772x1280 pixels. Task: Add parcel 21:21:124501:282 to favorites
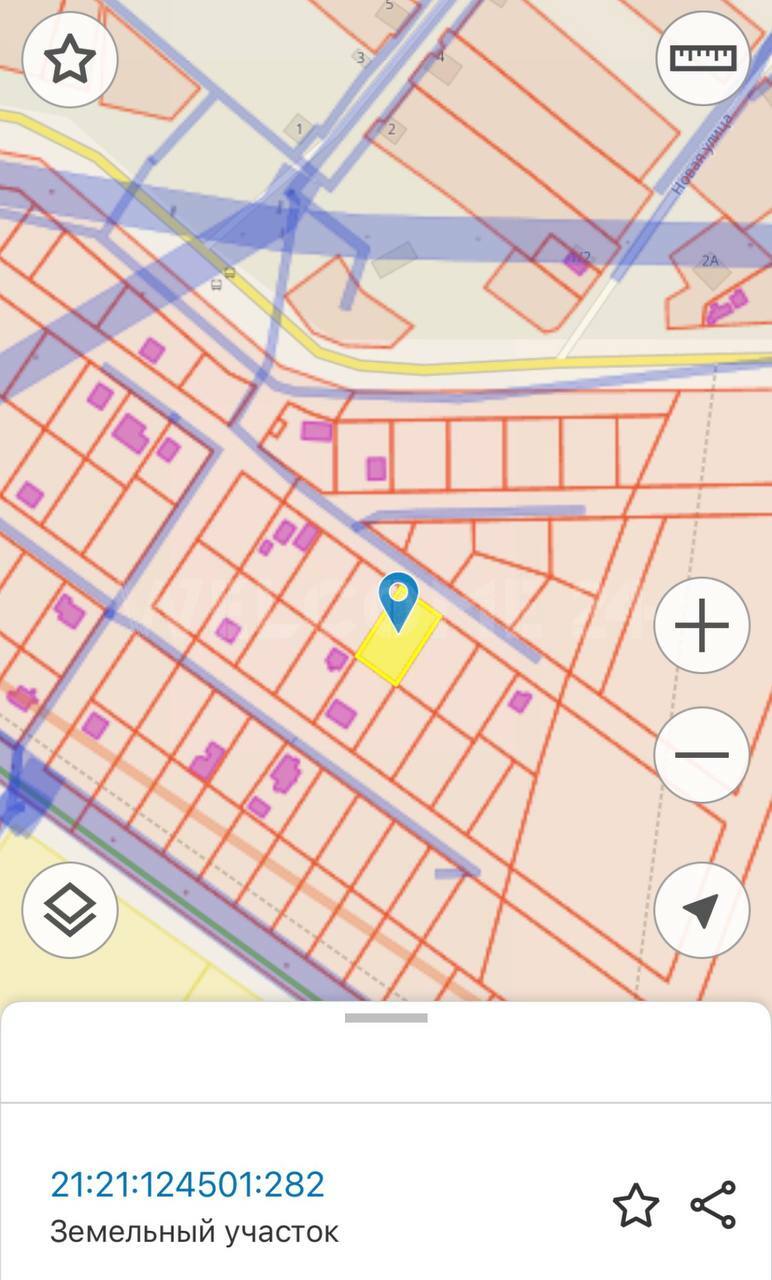coord(636,1205)
